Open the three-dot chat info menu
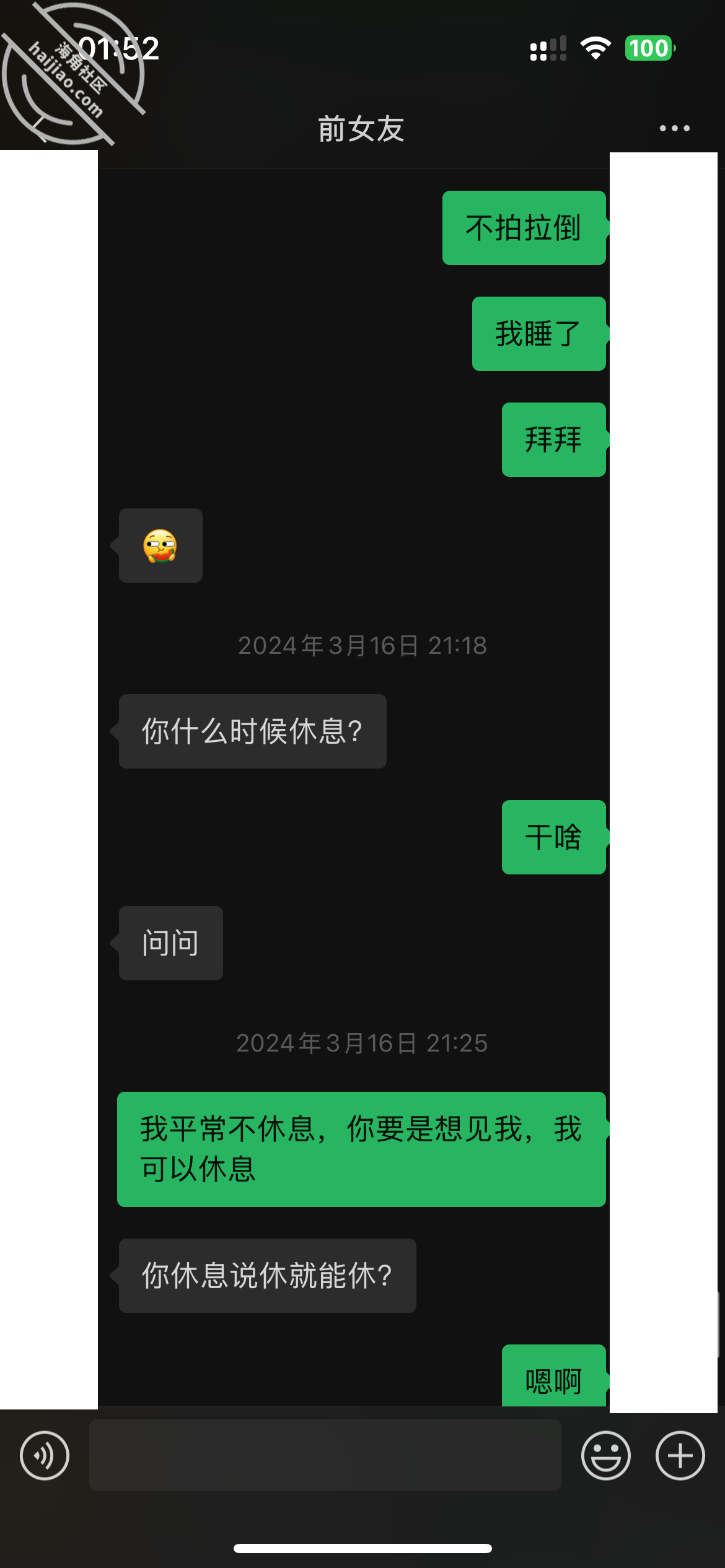 (674, 128)
